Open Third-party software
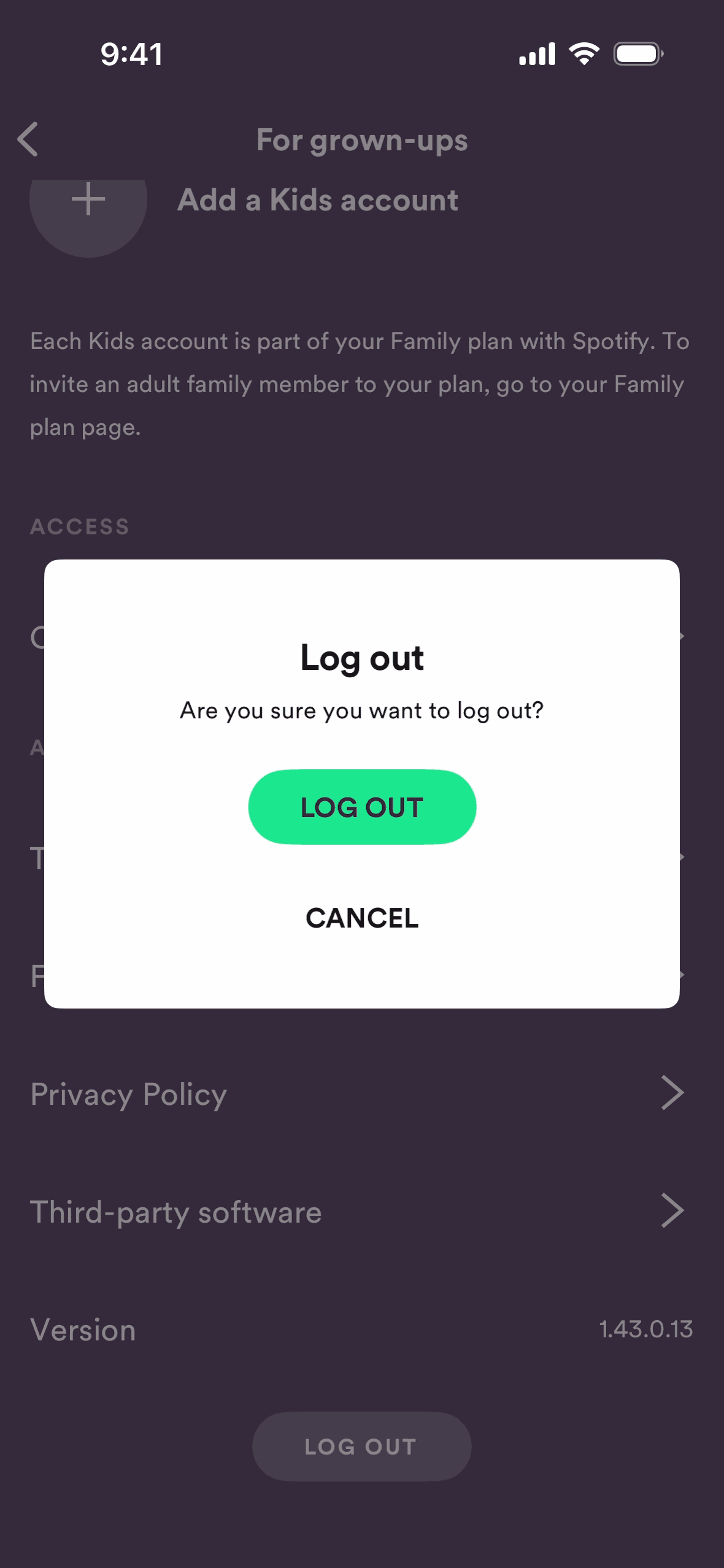Viewport: 724px width, 1568px height. pos(362,1212)
